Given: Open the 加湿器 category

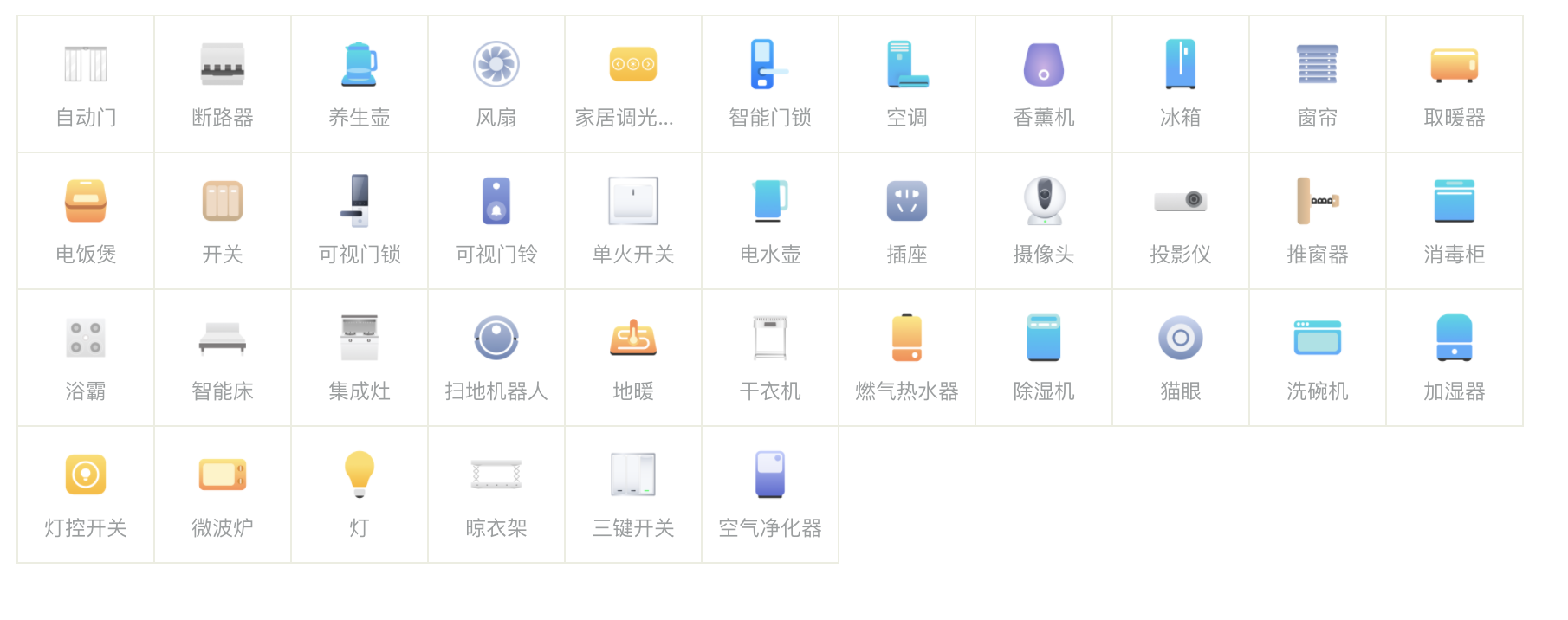Looking at the screenshot, I should (x=1455, y=358).
